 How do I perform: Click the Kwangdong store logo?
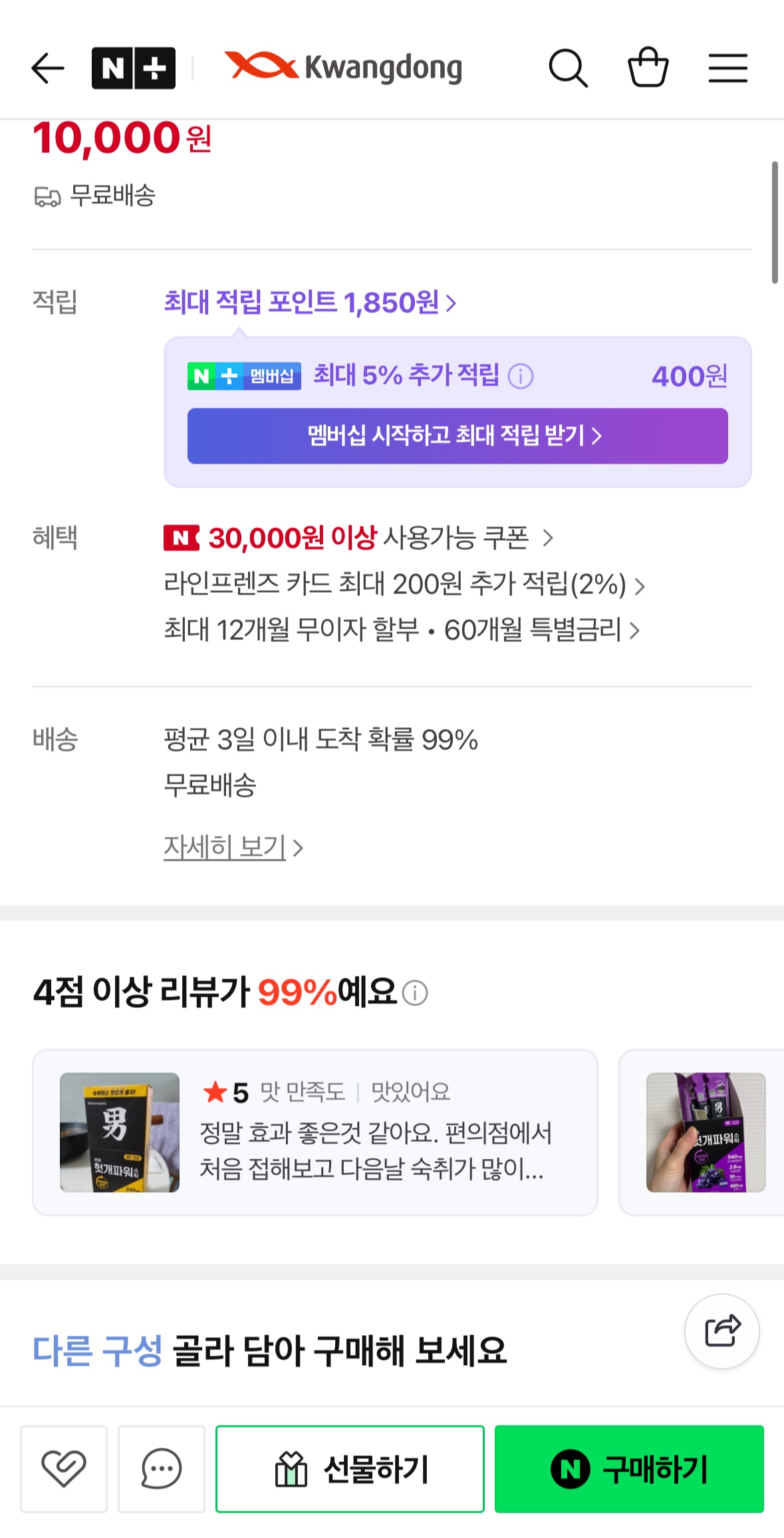343,66
